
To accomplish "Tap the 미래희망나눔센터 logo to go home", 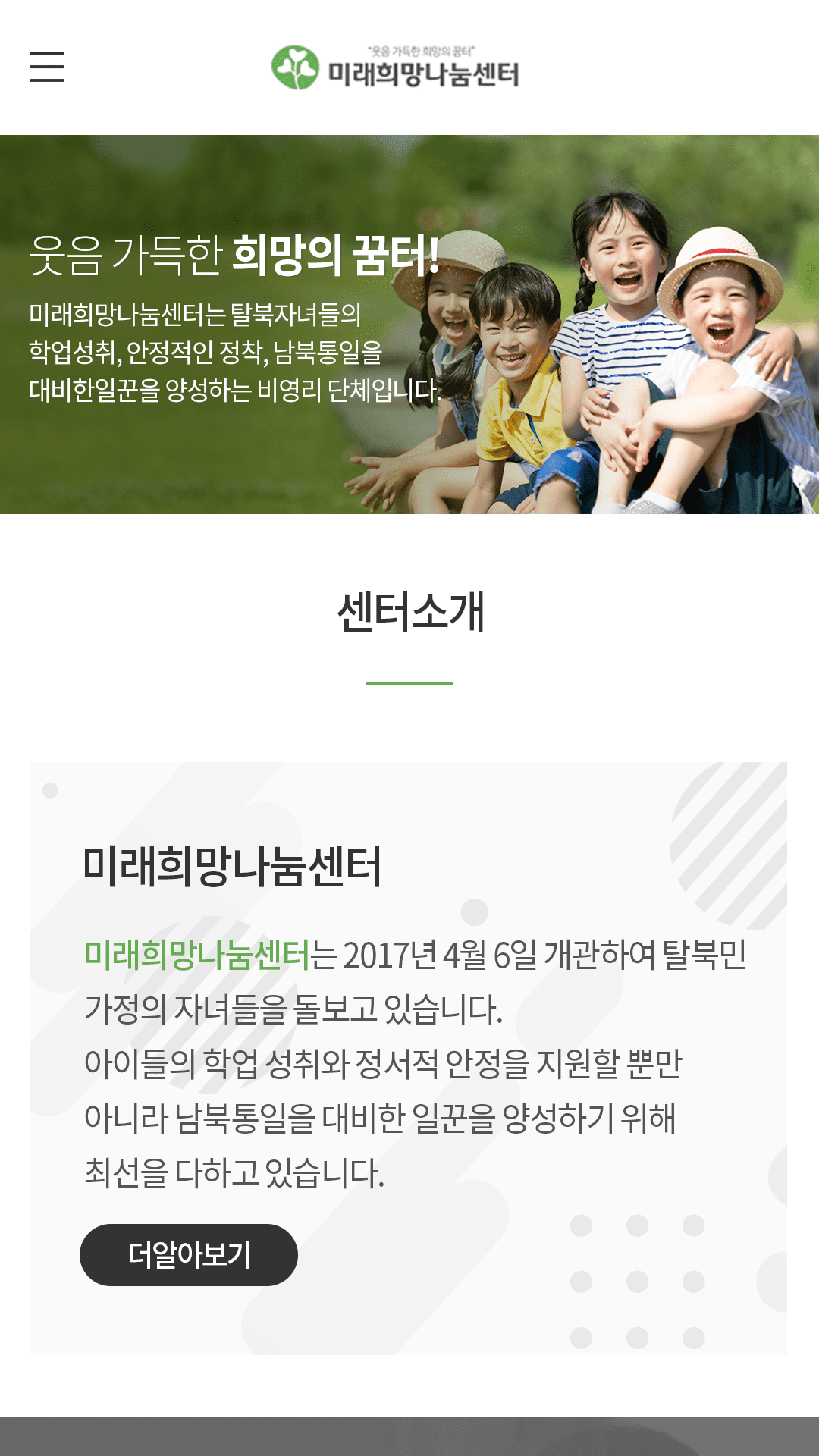I will [x=396, y=68].
